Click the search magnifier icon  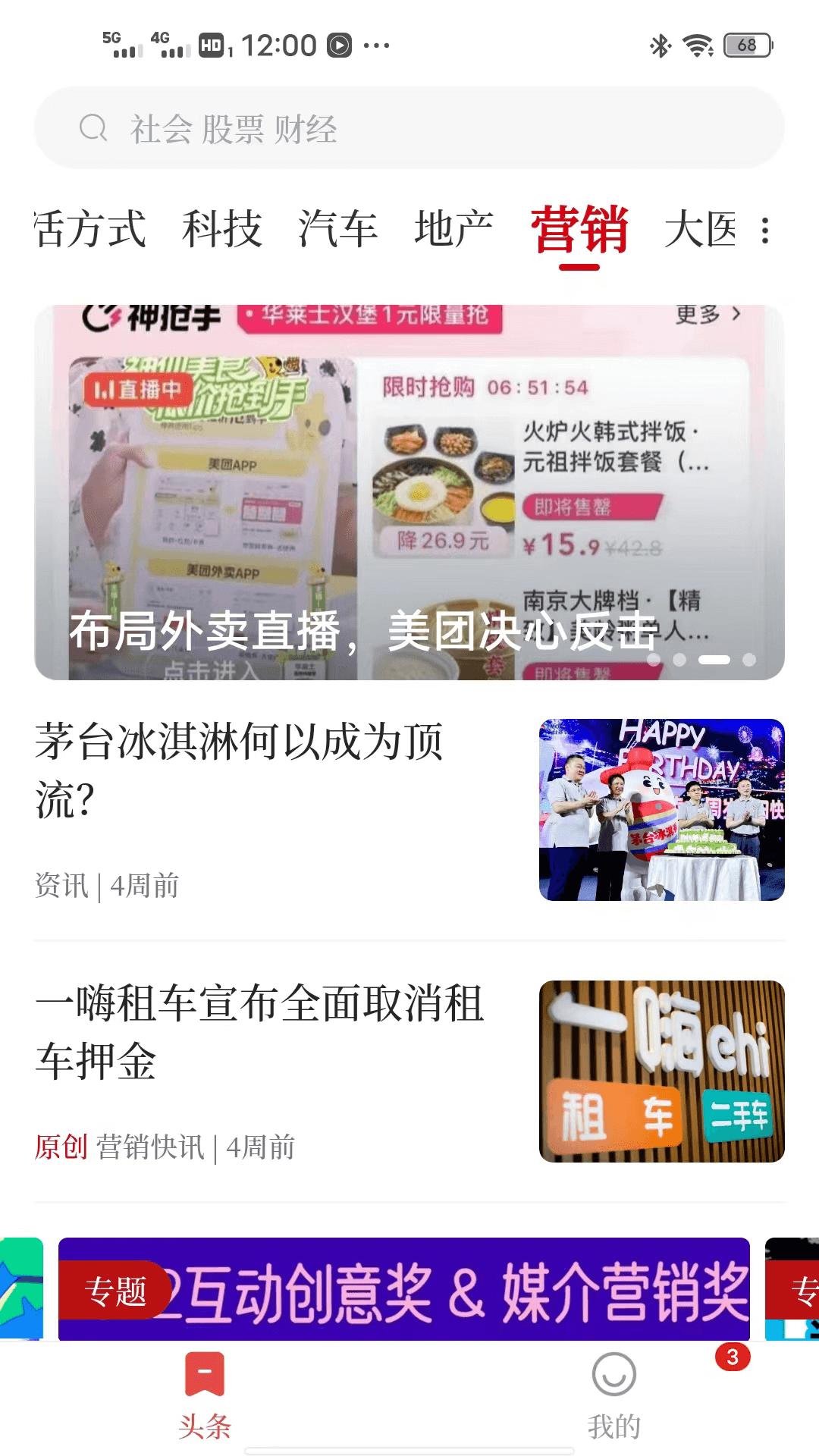pos(93,127)
